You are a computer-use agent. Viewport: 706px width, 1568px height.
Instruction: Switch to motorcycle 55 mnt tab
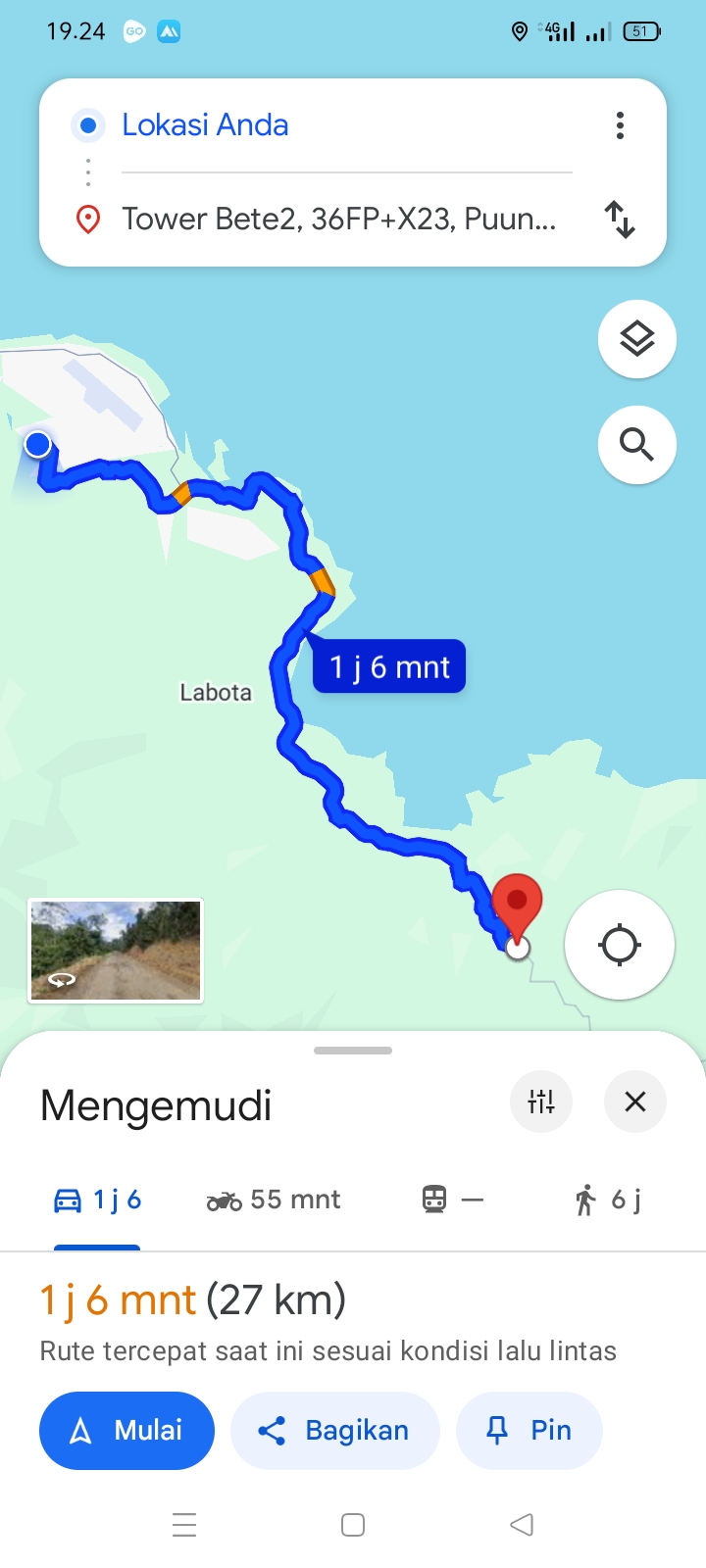274,1200
